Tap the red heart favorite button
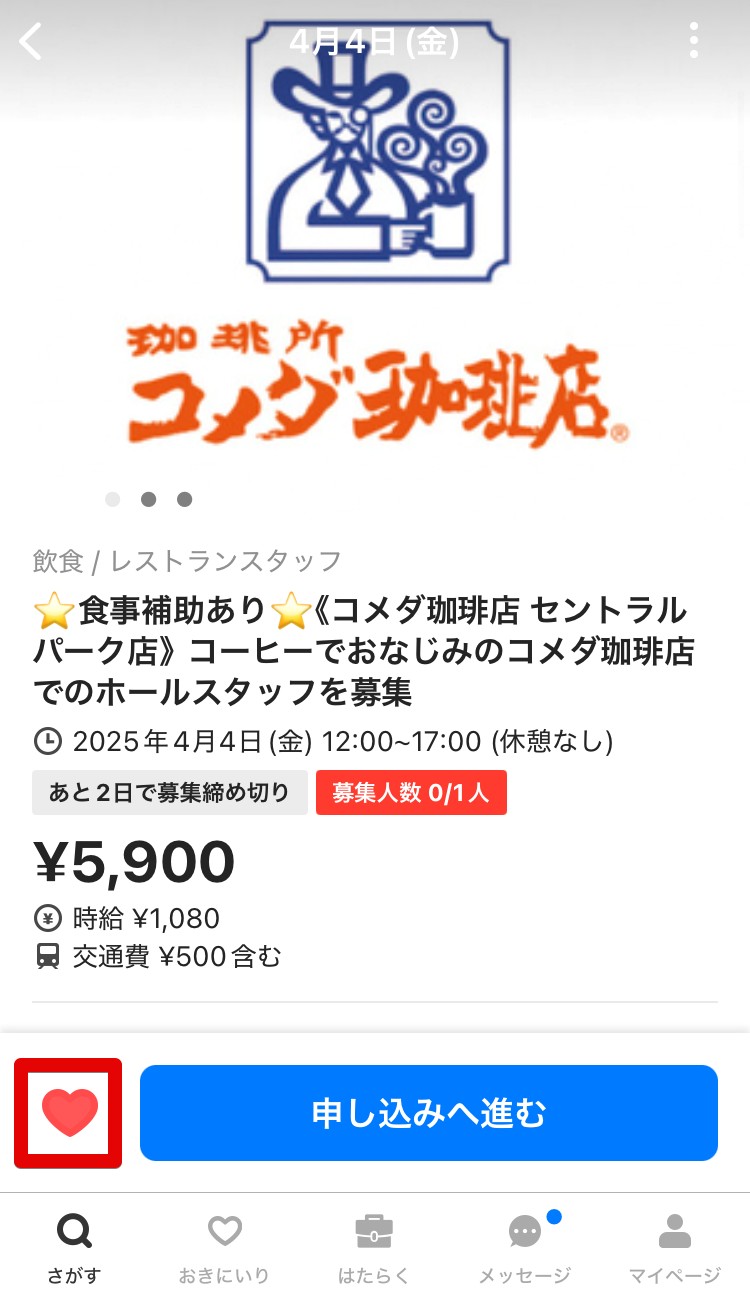Viewport: 750px width, 1291px height. point(69,1113)
